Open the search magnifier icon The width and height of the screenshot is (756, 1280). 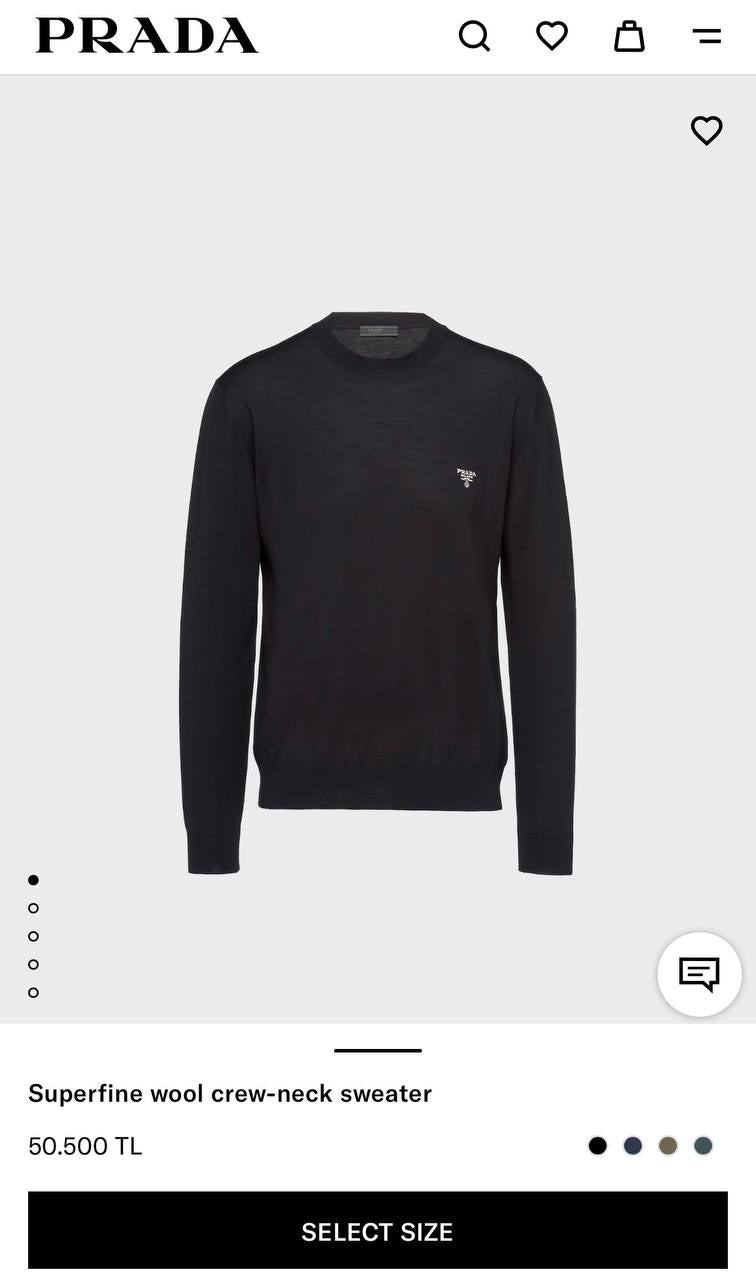coord(474,37)
